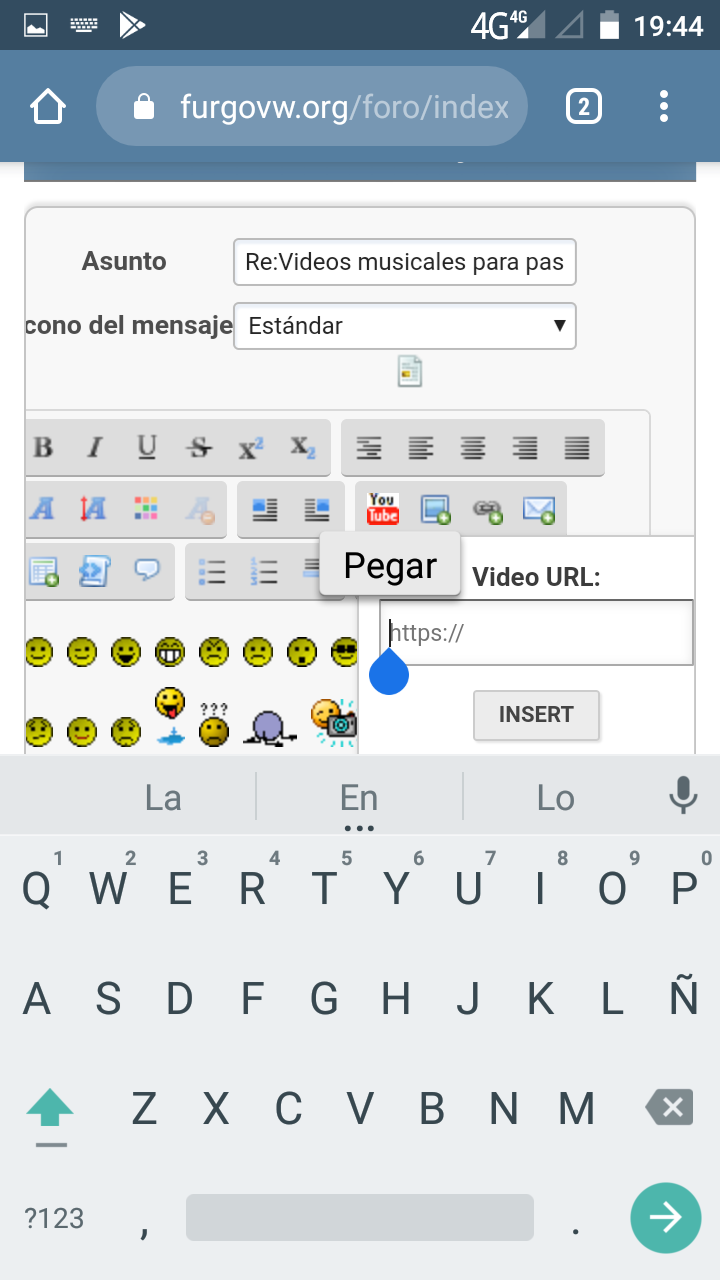The width and height of the screenshot is (720, 1280).
Task: Open the browser tab switcher
Action: tap(583, 106)
